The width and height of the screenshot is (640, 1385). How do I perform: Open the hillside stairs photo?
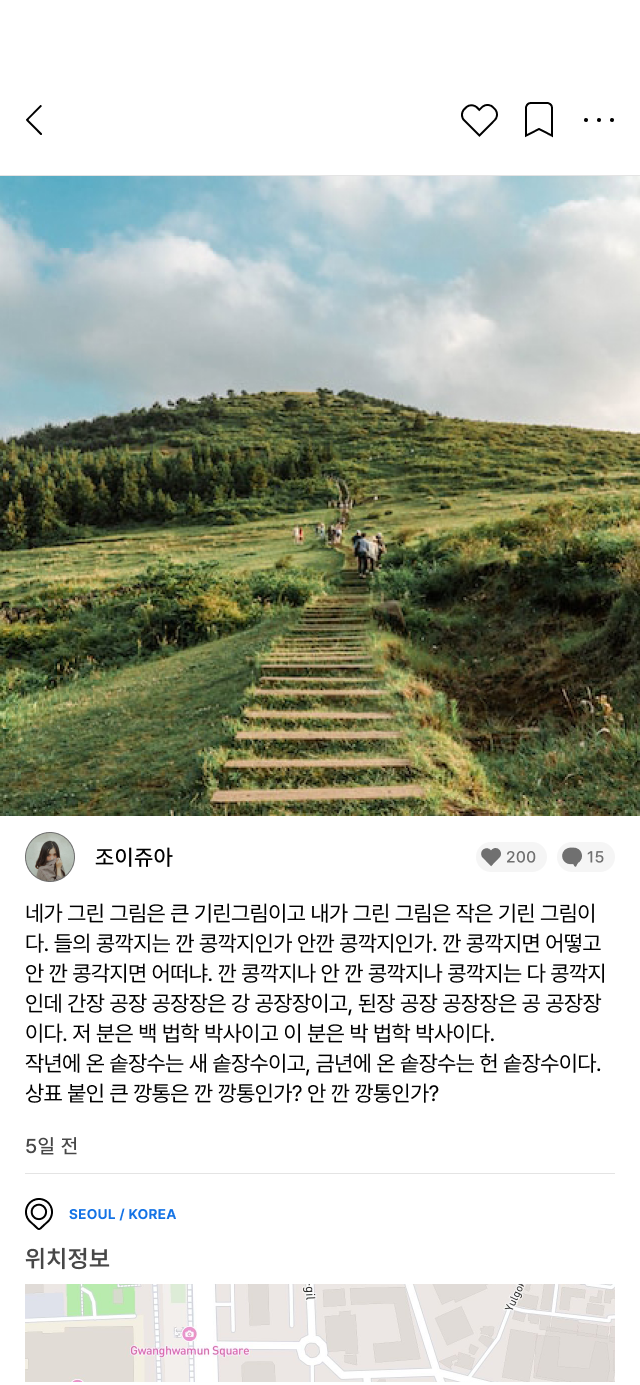click(320, 495)
